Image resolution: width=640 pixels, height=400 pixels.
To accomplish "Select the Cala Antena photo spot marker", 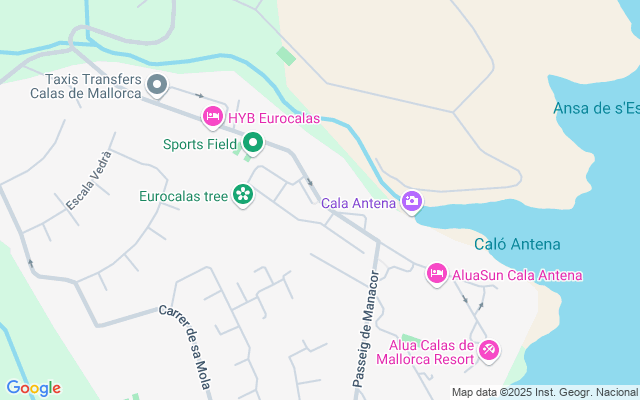I will 411,202.
